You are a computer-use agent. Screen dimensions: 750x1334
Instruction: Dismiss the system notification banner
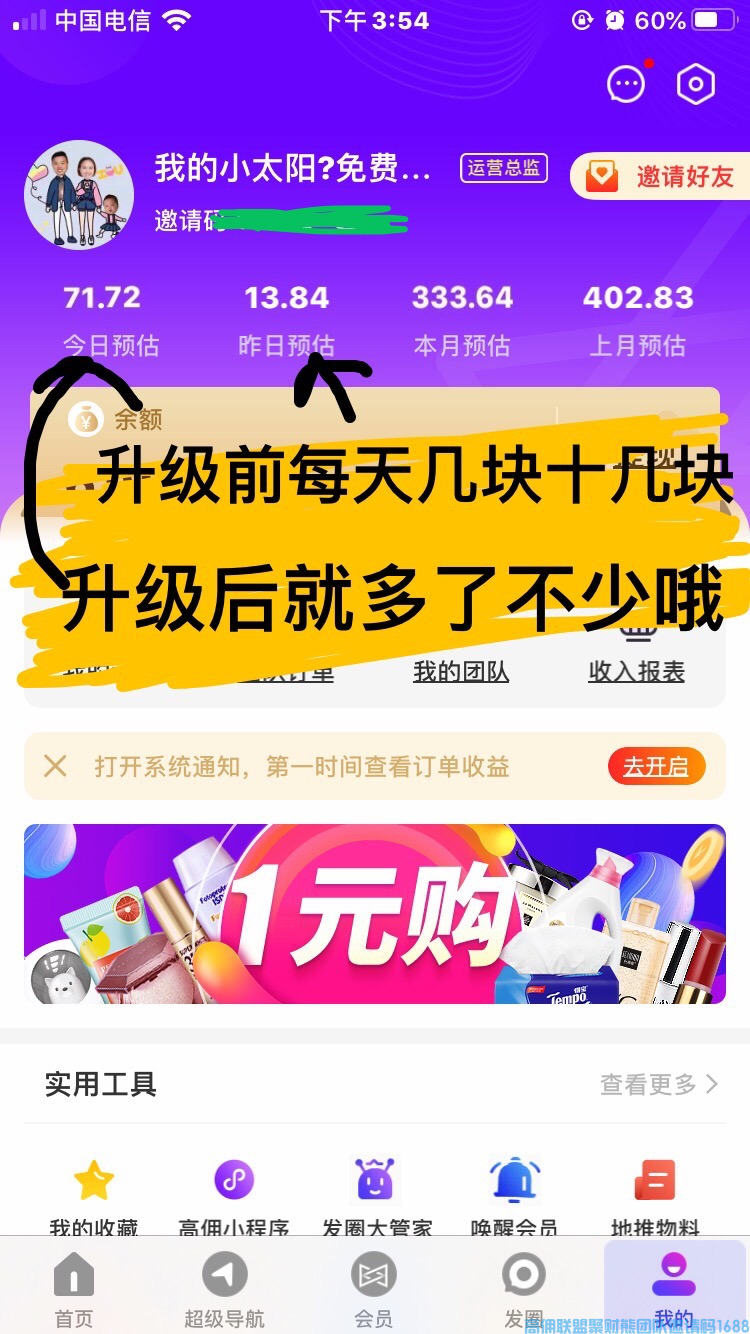click(x=55, y=766)
